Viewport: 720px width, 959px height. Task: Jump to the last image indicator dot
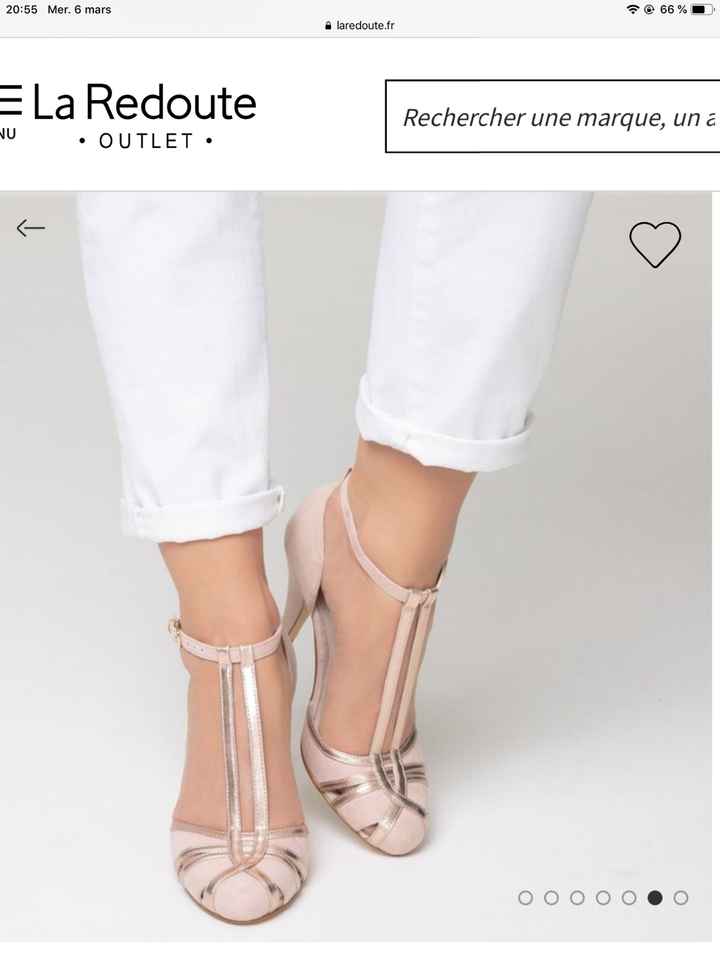pos(681,898)
